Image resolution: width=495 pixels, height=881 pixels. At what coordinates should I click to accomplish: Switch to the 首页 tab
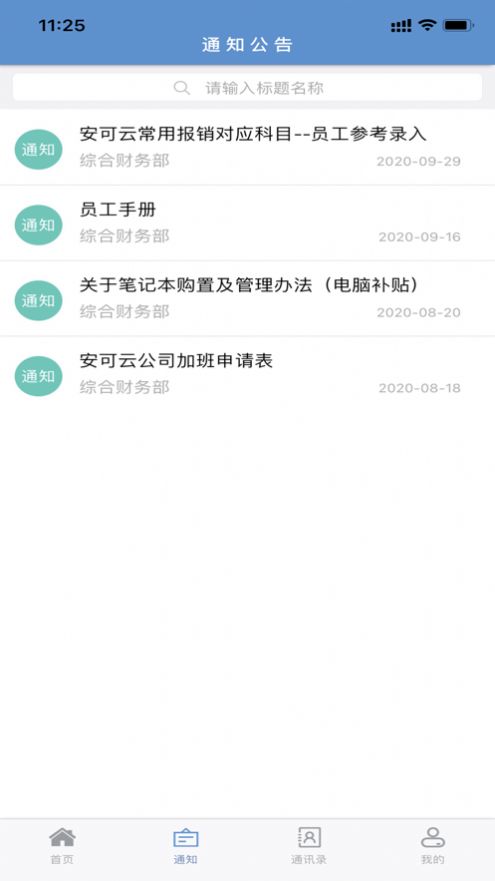click(62, 846)
